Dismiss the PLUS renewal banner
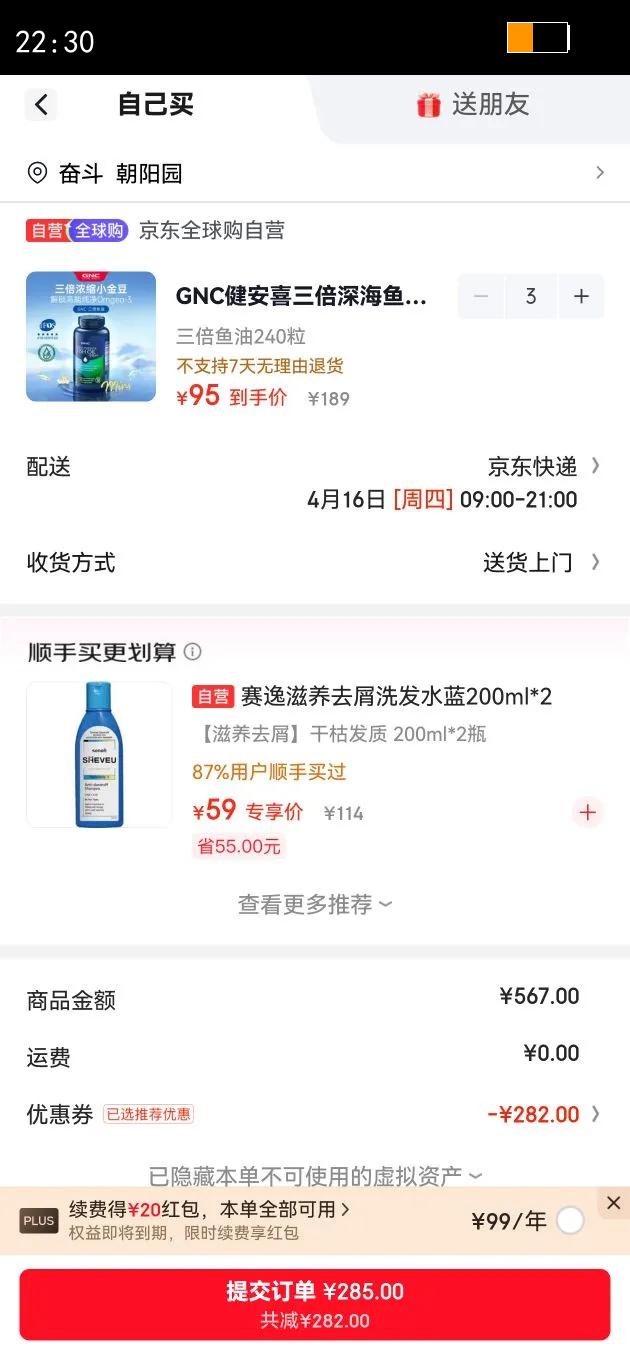630x1360 pixels. [614, 1203]
